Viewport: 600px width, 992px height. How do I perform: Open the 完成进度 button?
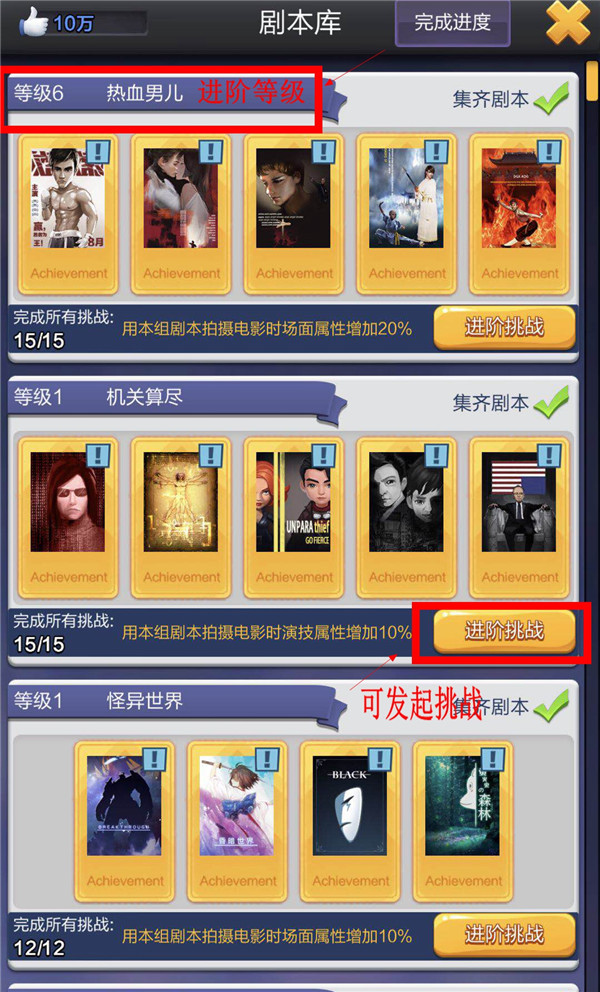coord(452,24)
